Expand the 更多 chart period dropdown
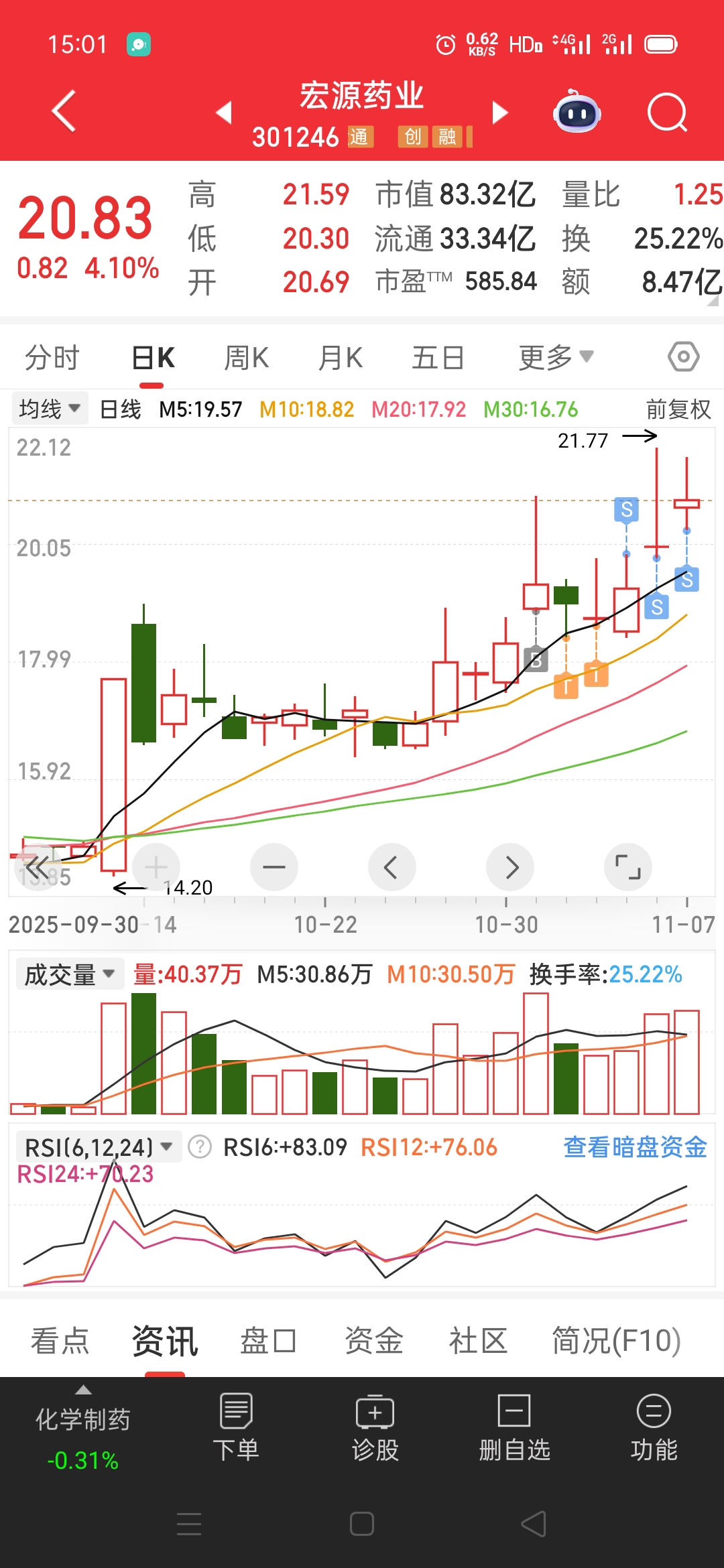 tap(556, 357)
